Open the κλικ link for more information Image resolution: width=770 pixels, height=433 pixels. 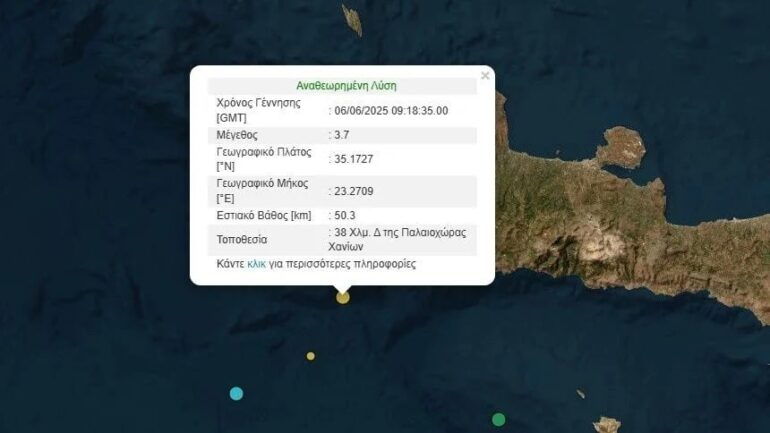click(x=257, y=264)
